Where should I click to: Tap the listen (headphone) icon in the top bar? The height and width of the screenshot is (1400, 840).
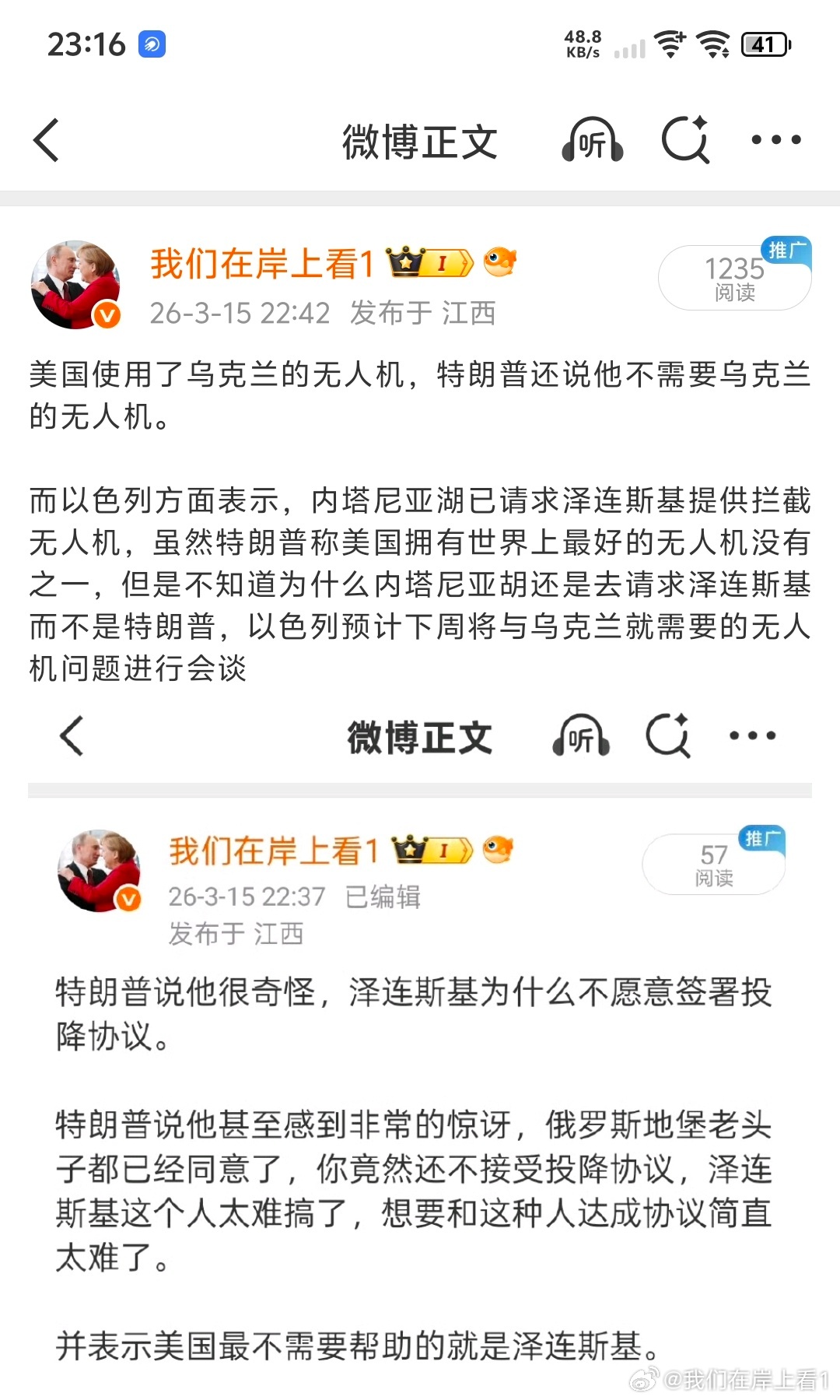tap(591, 140)
